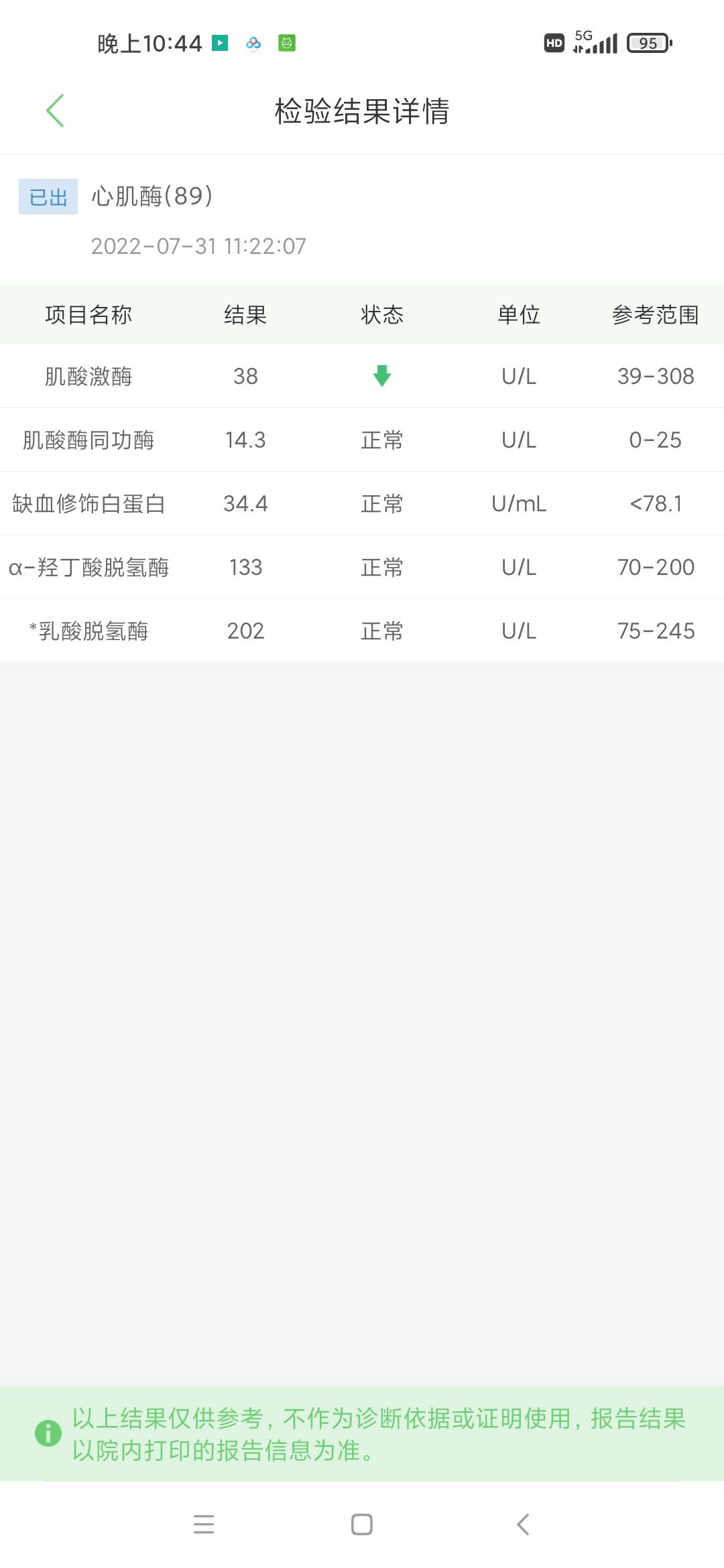Viewport: 724px width, 1568px height.
Task: Tap the timestamp 2022-07-31 11:22:07
Action: pyautogui.click(x=198, y=246)
